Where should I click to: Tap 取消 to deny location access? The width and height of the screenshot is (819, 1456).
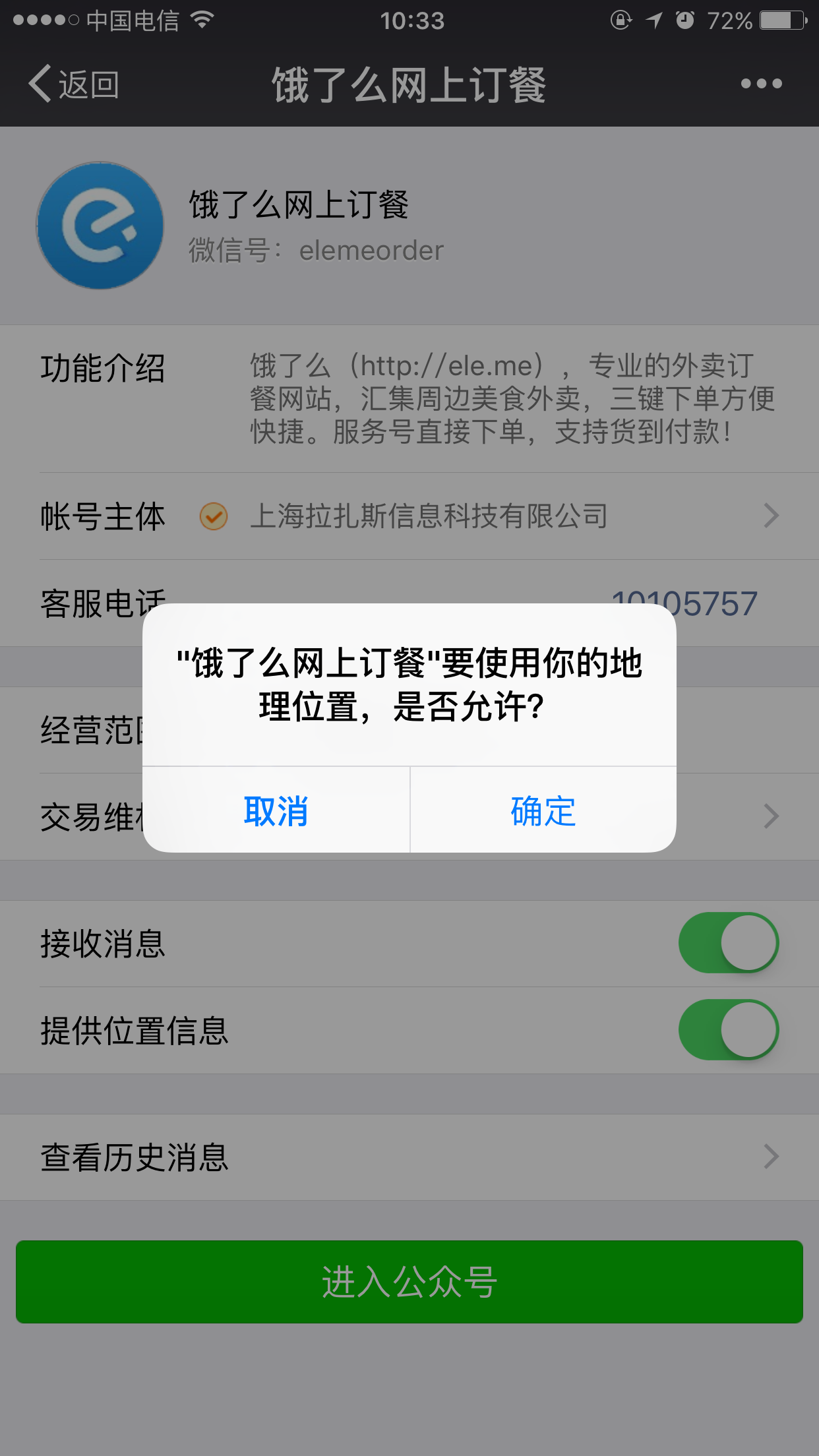pyautogui.click(x=276, y=810)
